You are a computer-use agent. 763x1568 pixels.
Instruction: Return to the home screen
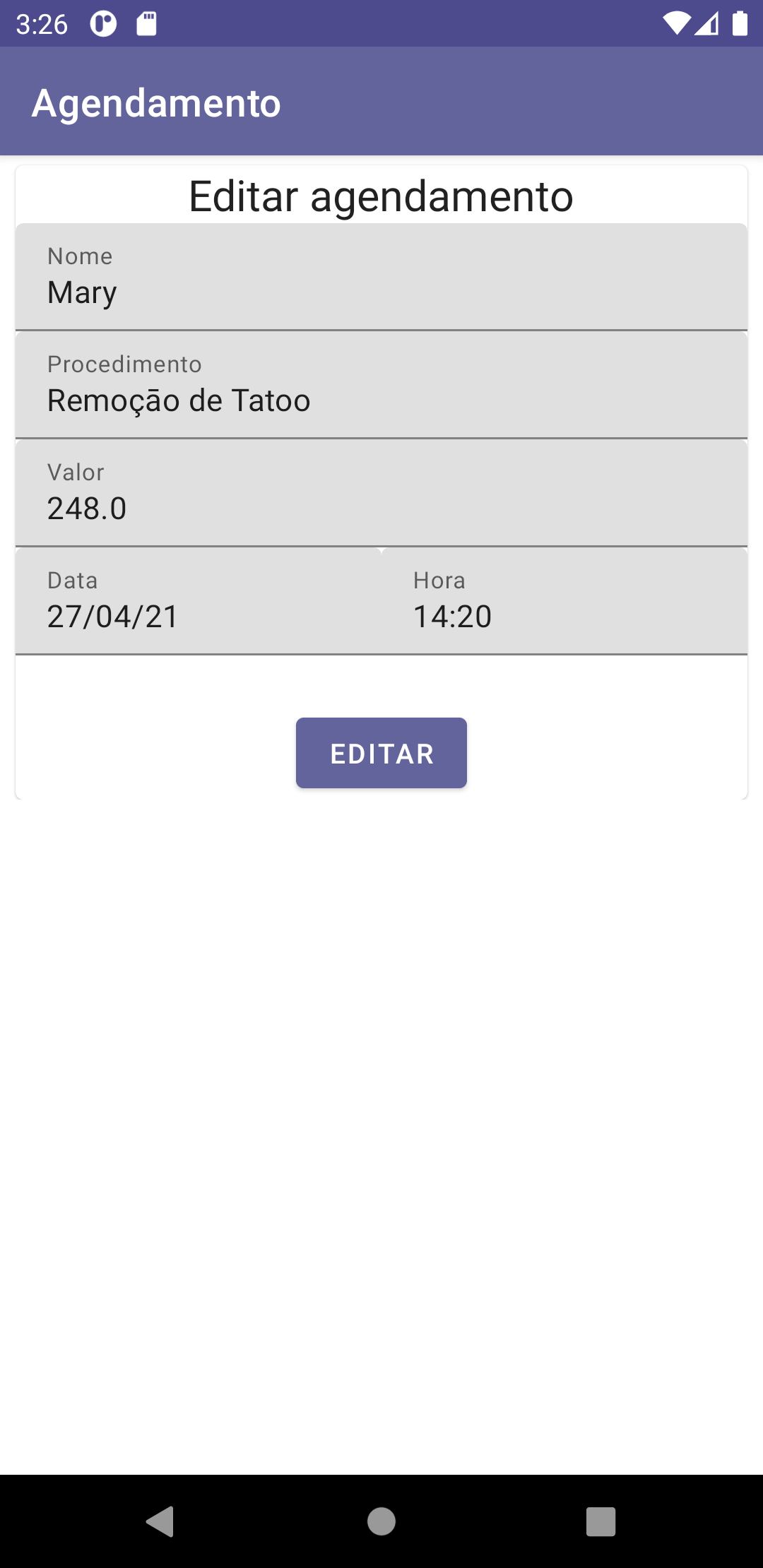tap(381, 1521)
